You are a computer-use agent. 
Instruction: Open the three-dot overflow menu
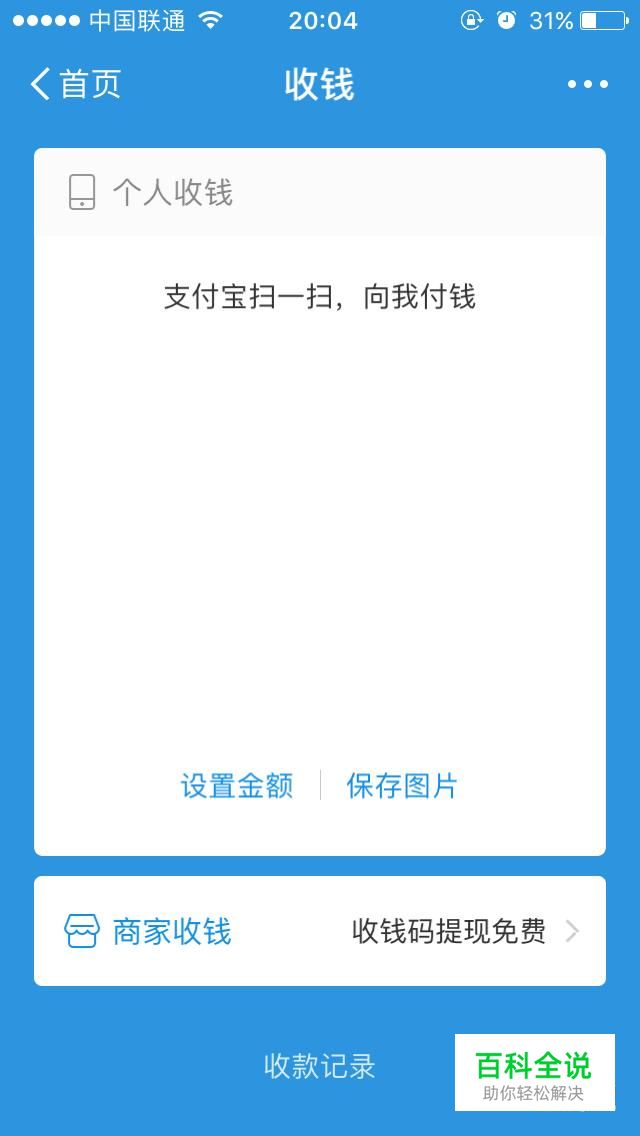coord(588,84)
